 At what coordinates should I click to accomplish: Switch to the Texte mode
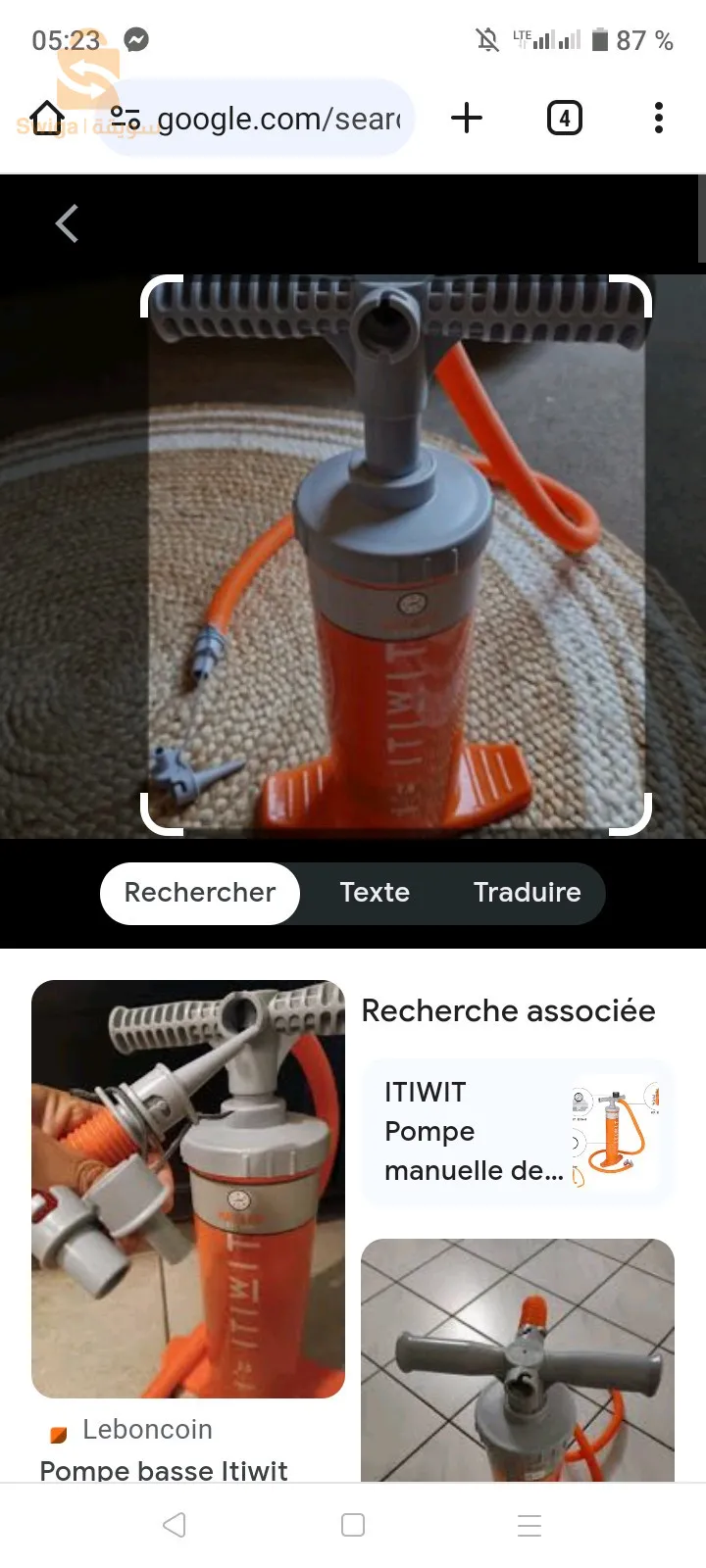click(x=375, y=893)
